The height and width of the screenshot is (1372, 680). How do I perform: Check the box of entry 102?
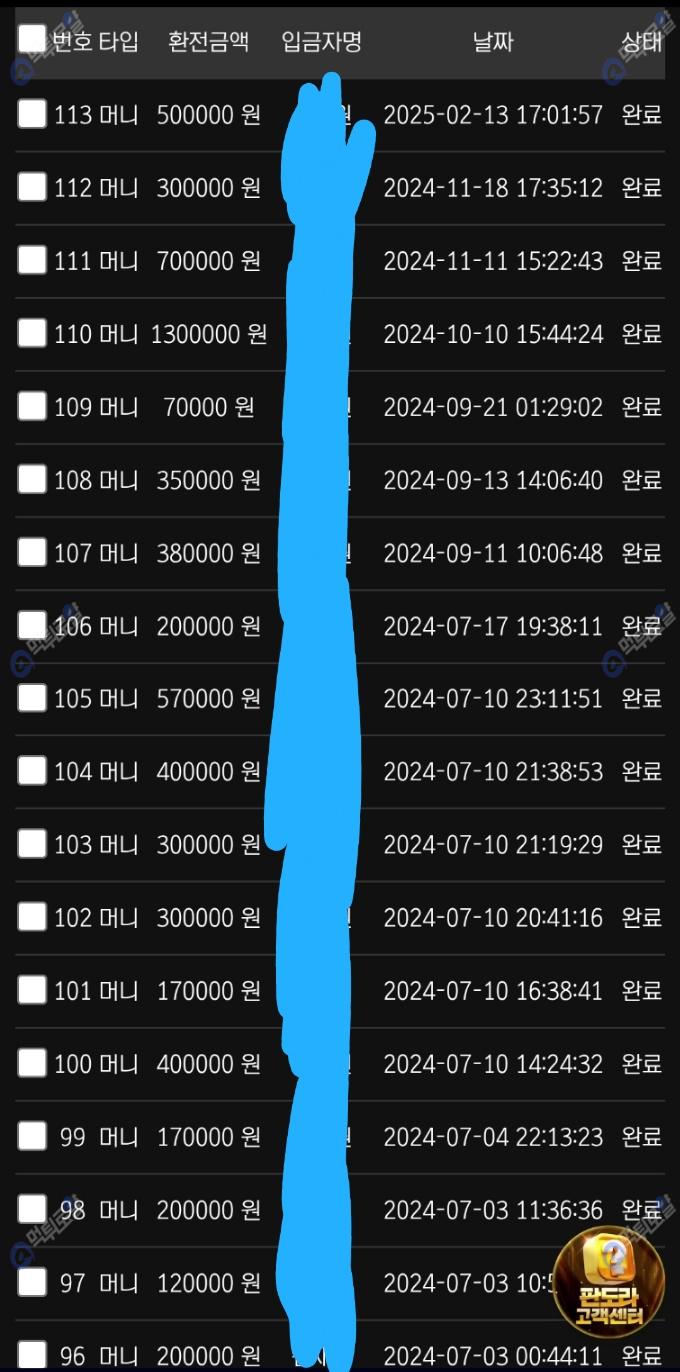coord(32,917)
